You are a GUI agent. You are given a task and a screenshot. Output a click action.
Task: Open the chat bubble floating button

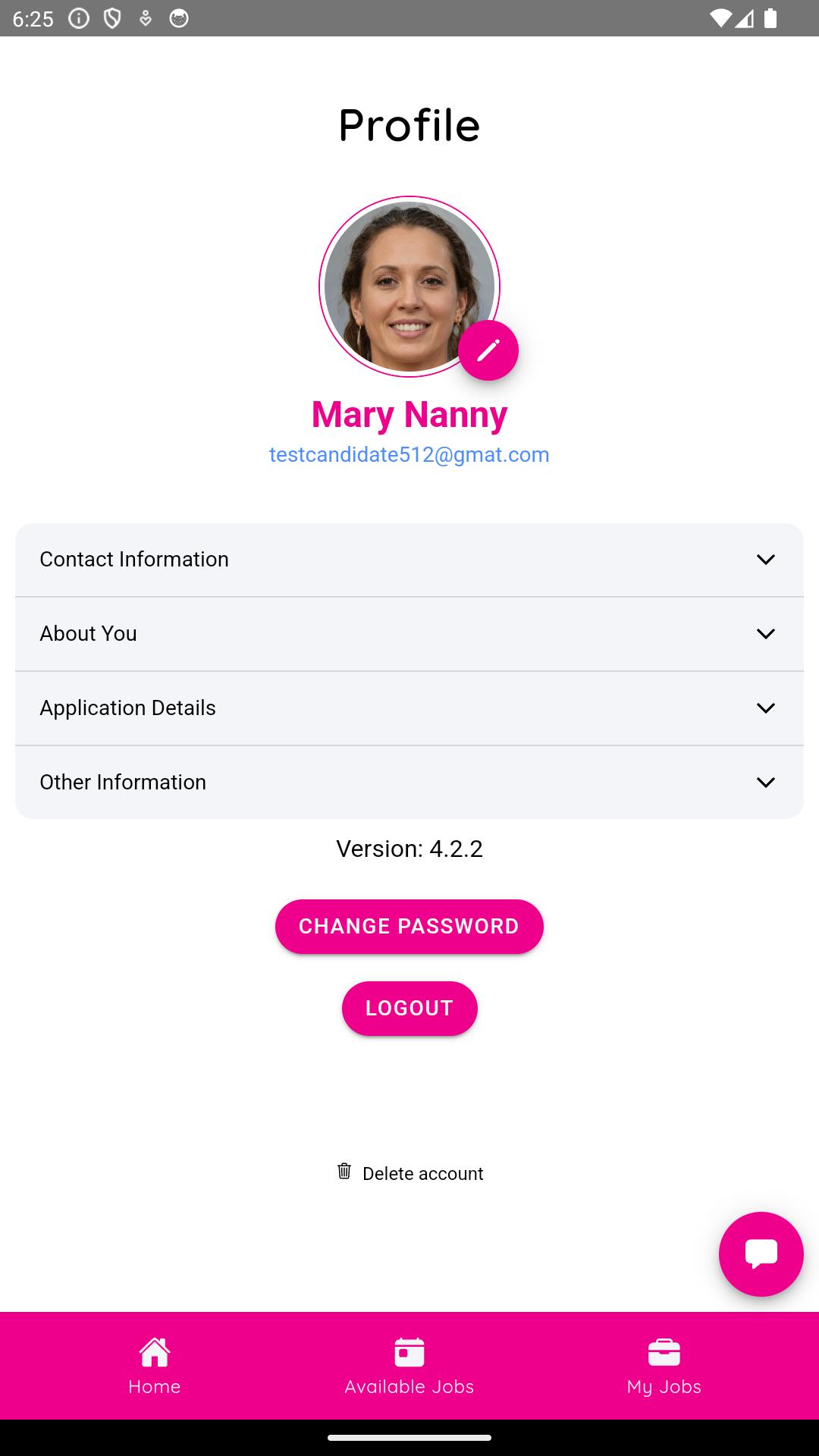coord(761,1254)
